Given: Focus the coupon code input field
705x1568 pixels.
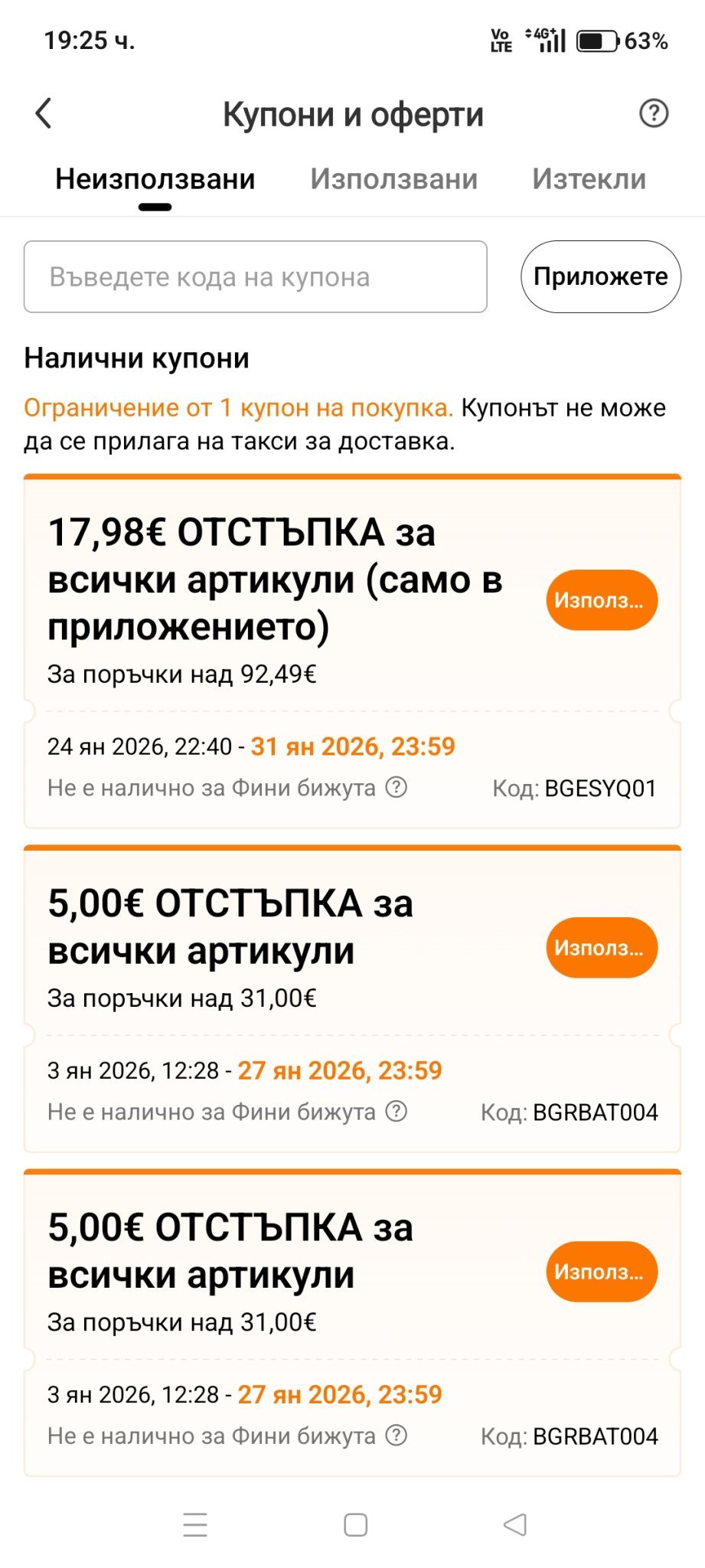Looking at the screenshot, I should coord(255,276).
